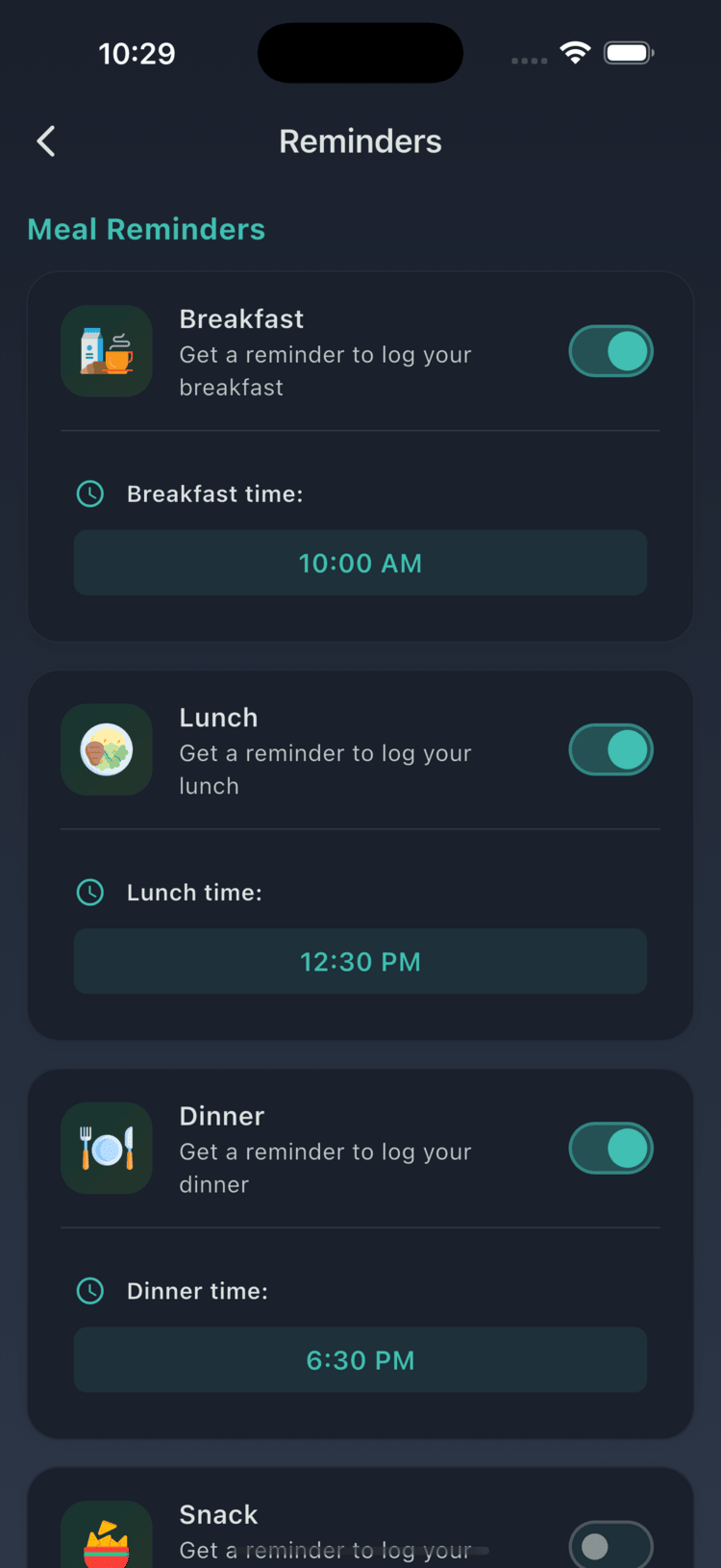
Task: Tap the Wi-Fi icon in the status bar
Action: tap(574, 53)
